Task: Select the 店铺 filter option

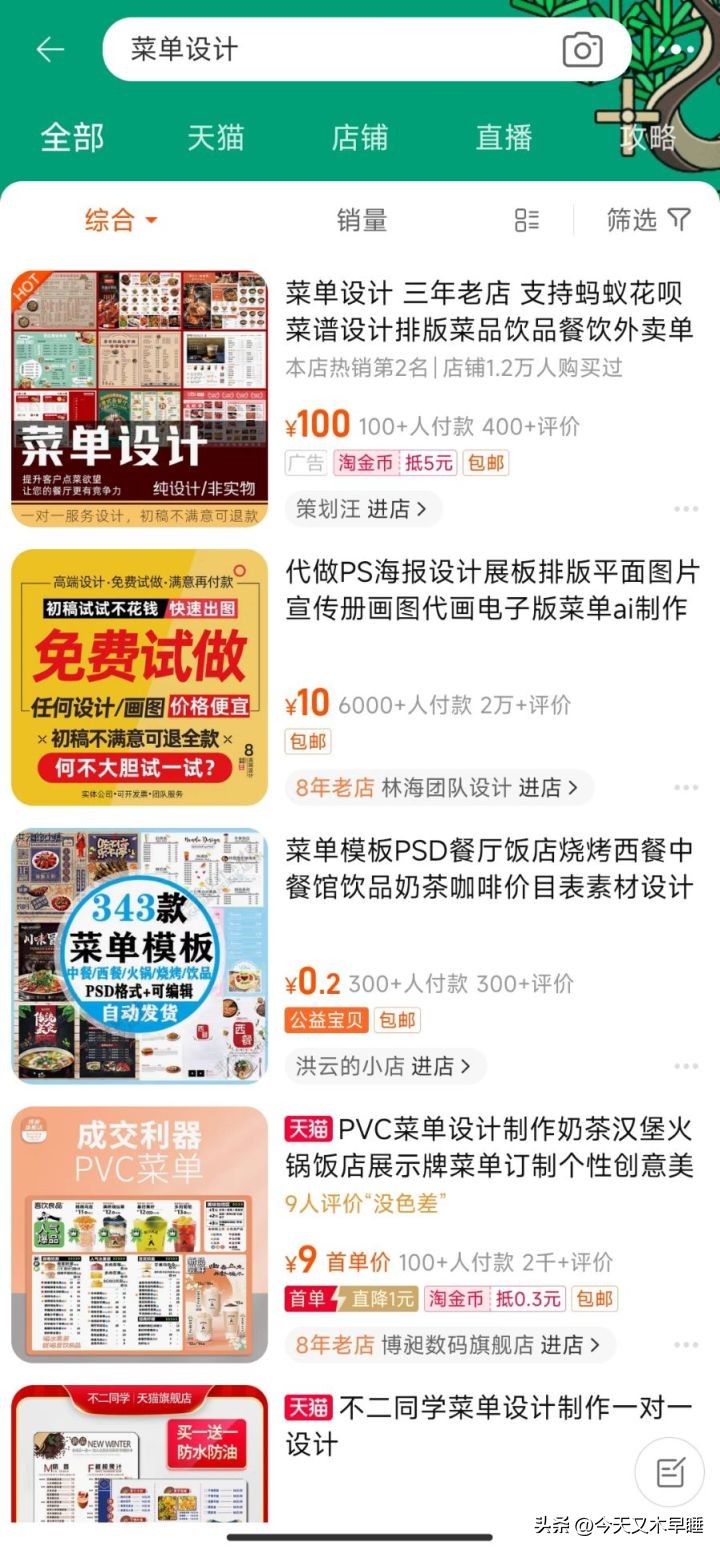Action: click(x=361, y=138)
